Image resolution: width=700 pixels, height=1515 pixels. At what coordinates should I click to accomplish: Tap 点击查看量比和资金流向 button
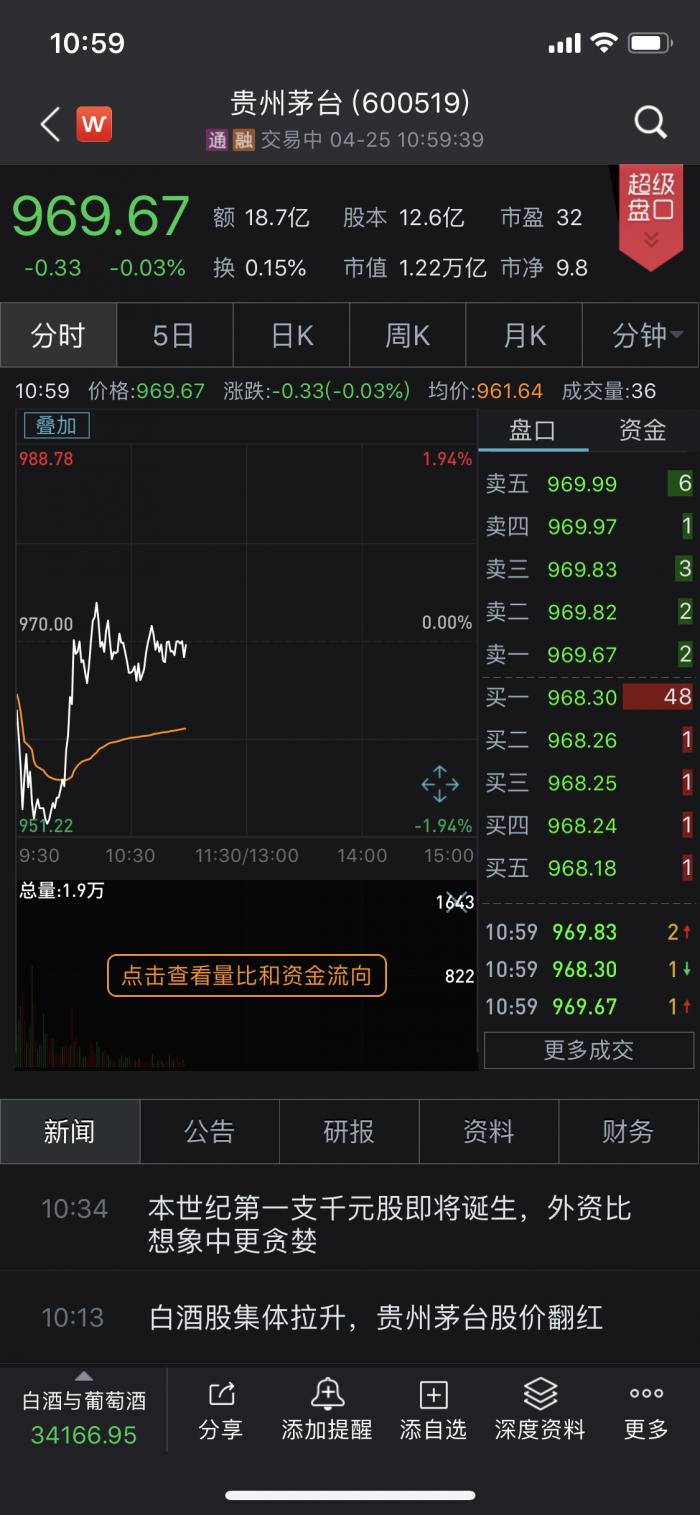(x=246, y=976)
